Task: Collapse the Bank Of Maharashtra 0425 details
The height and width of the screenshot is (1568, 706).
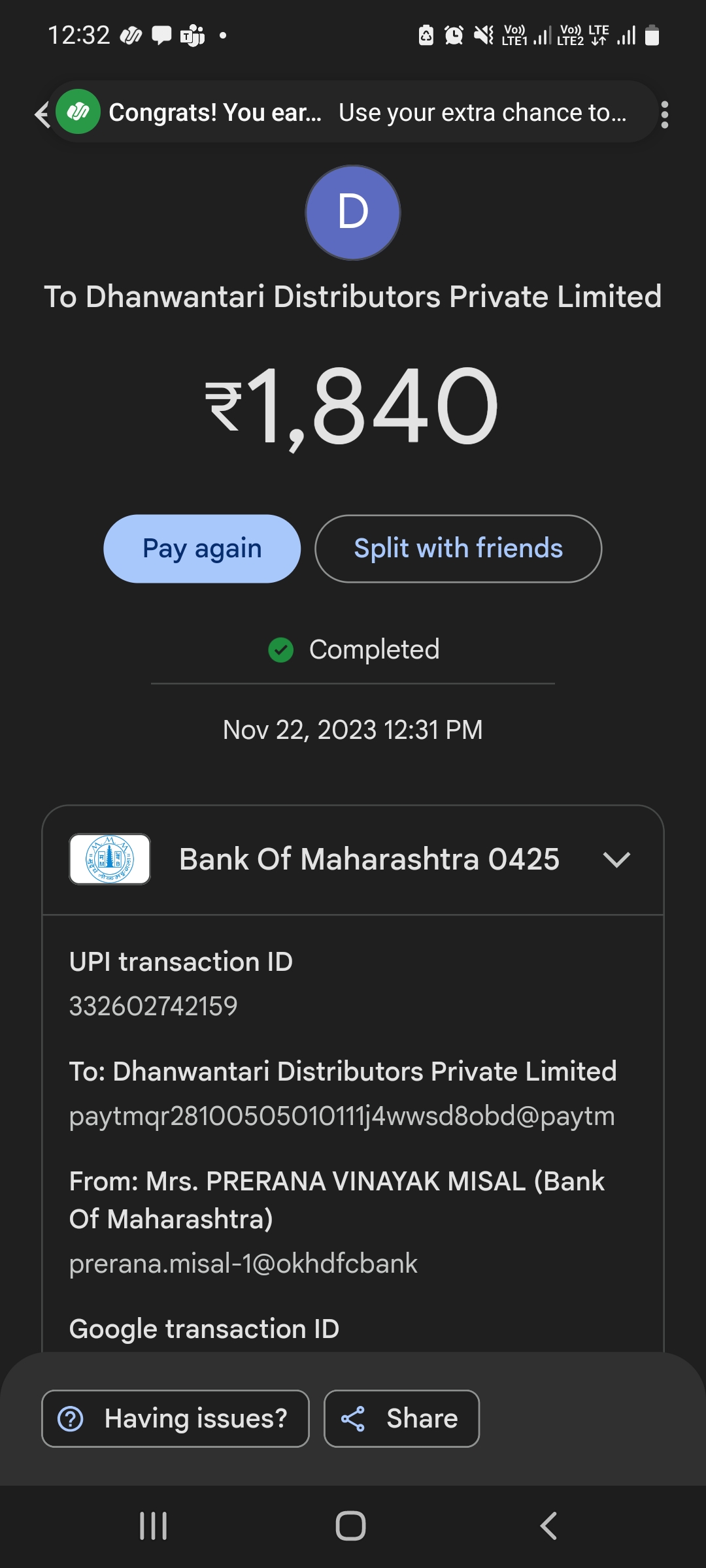Action: [x=616, y=859]
